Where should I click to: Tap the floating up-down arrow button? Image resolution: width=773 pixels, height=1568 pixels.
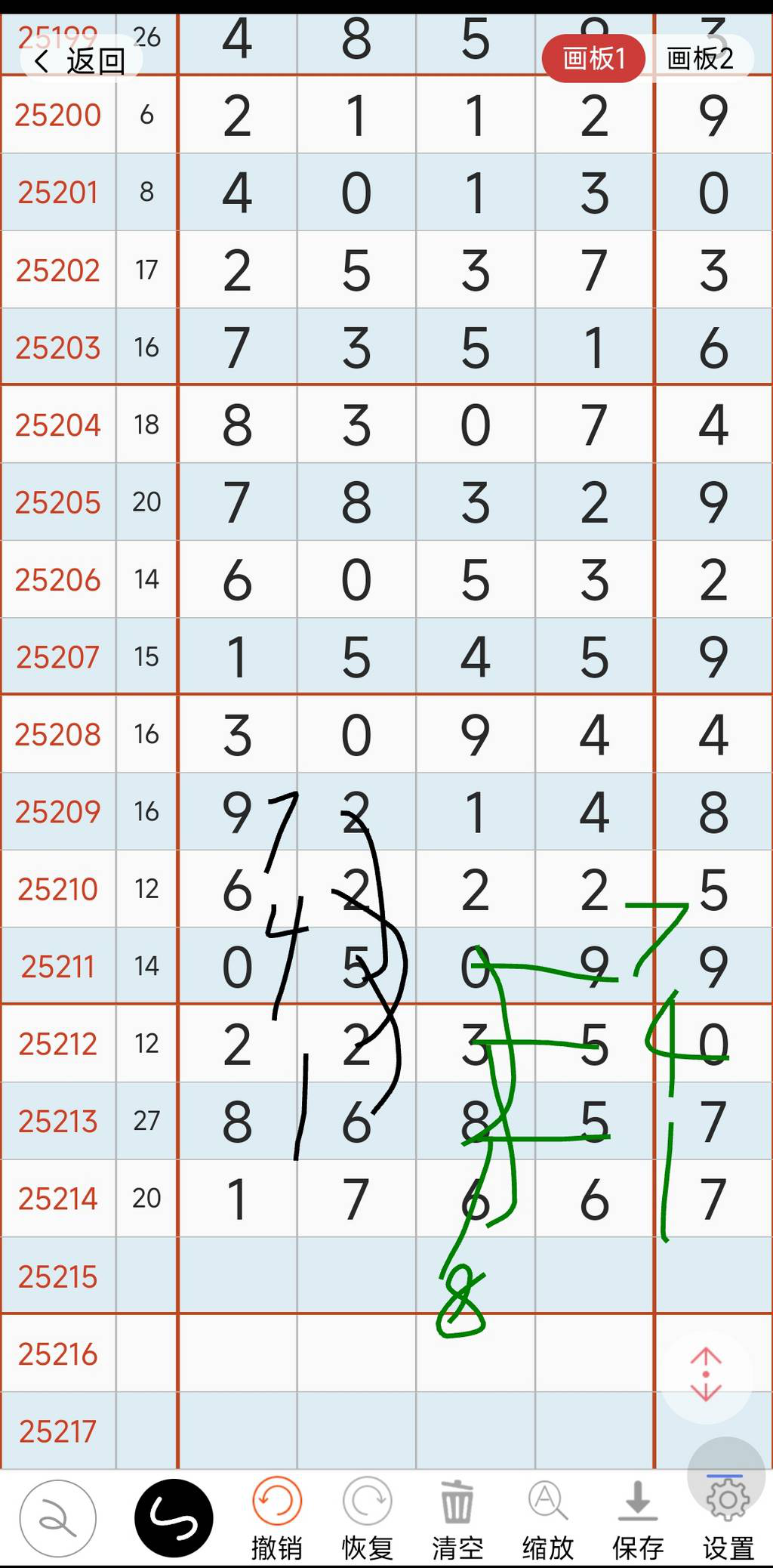[706, 1374]
